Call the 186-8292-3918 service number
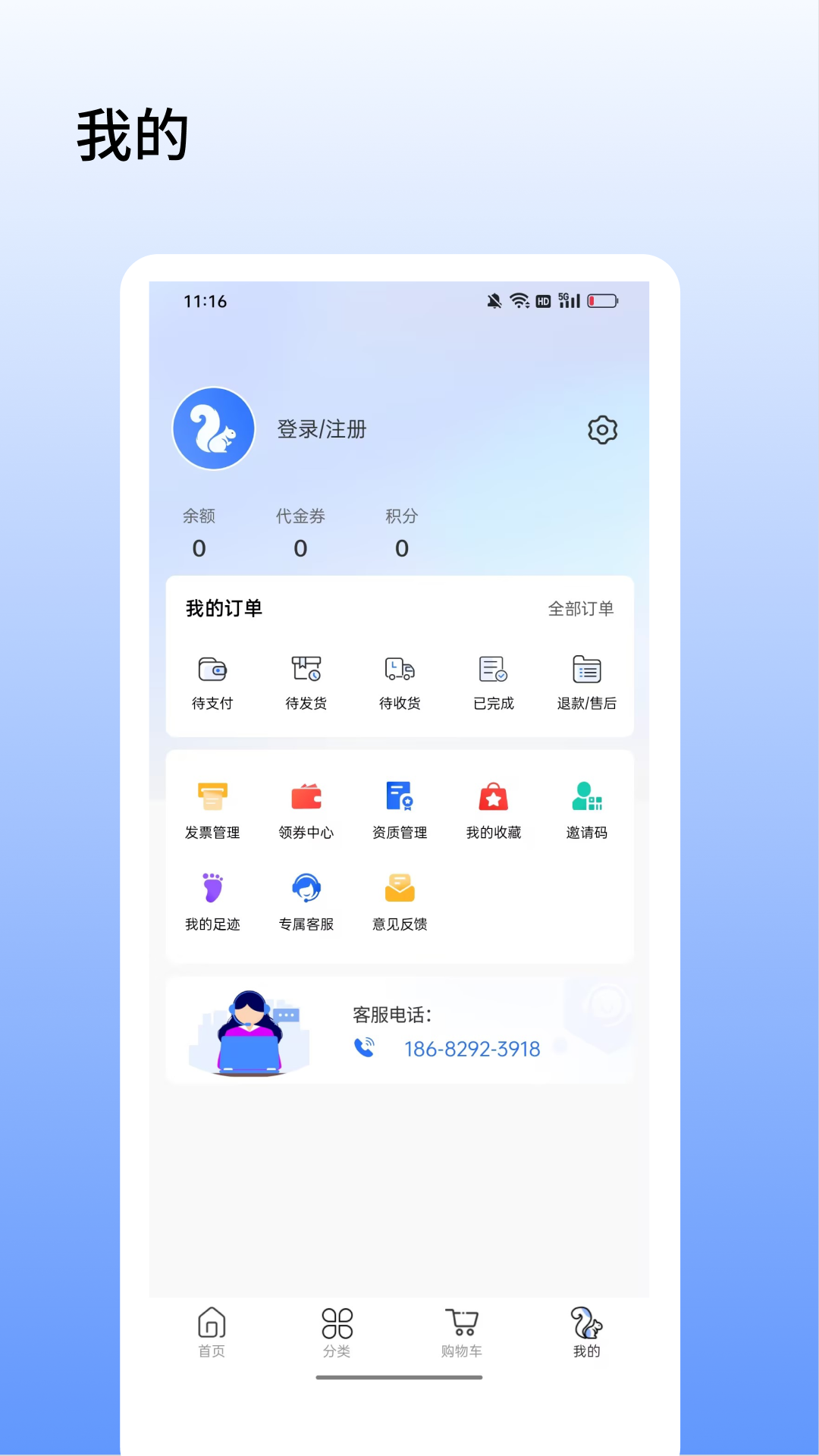Image resolution: width=819 pixels, height=1456 pixels. point(472,1049)
